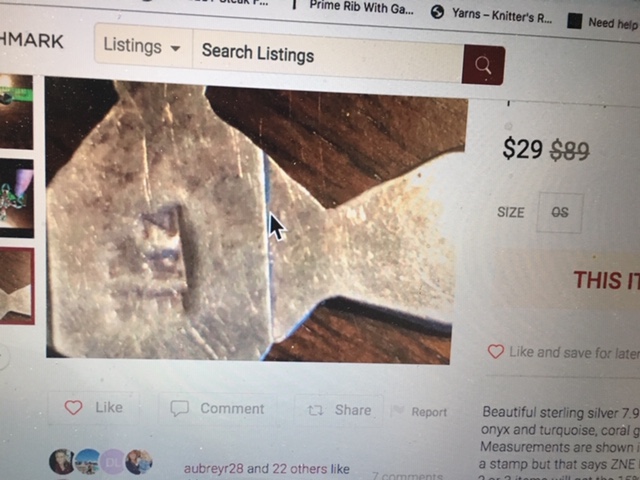Open aubreyr28's profile link
This screenshot has height=480, width=640.
click(213, 467)
